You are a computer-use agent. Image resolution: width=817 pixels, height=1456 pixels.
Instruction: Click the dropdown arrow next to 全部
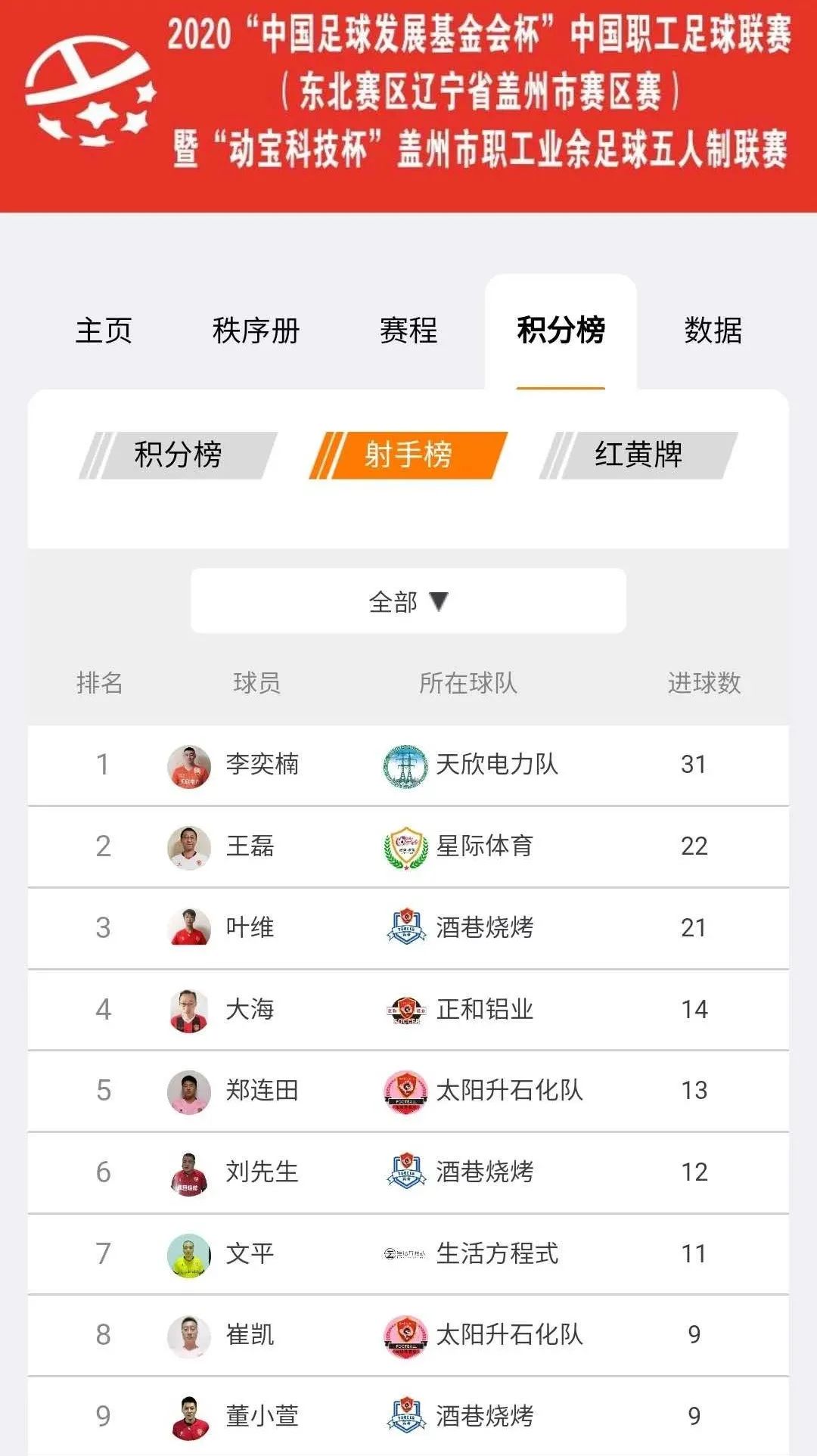click(x=440, y=600)
